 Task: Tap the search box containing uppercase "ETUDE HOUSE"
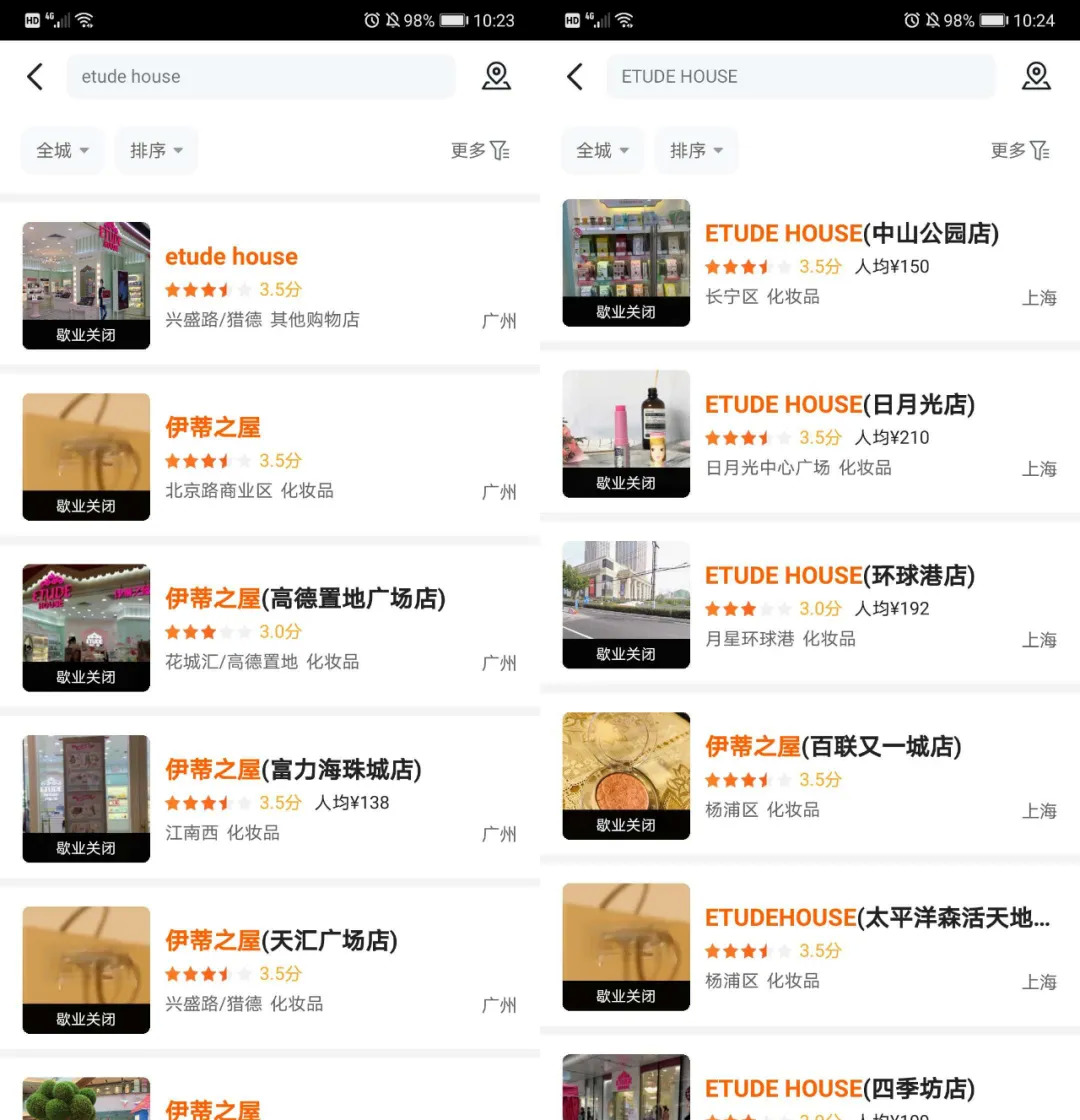pos(800,77)
